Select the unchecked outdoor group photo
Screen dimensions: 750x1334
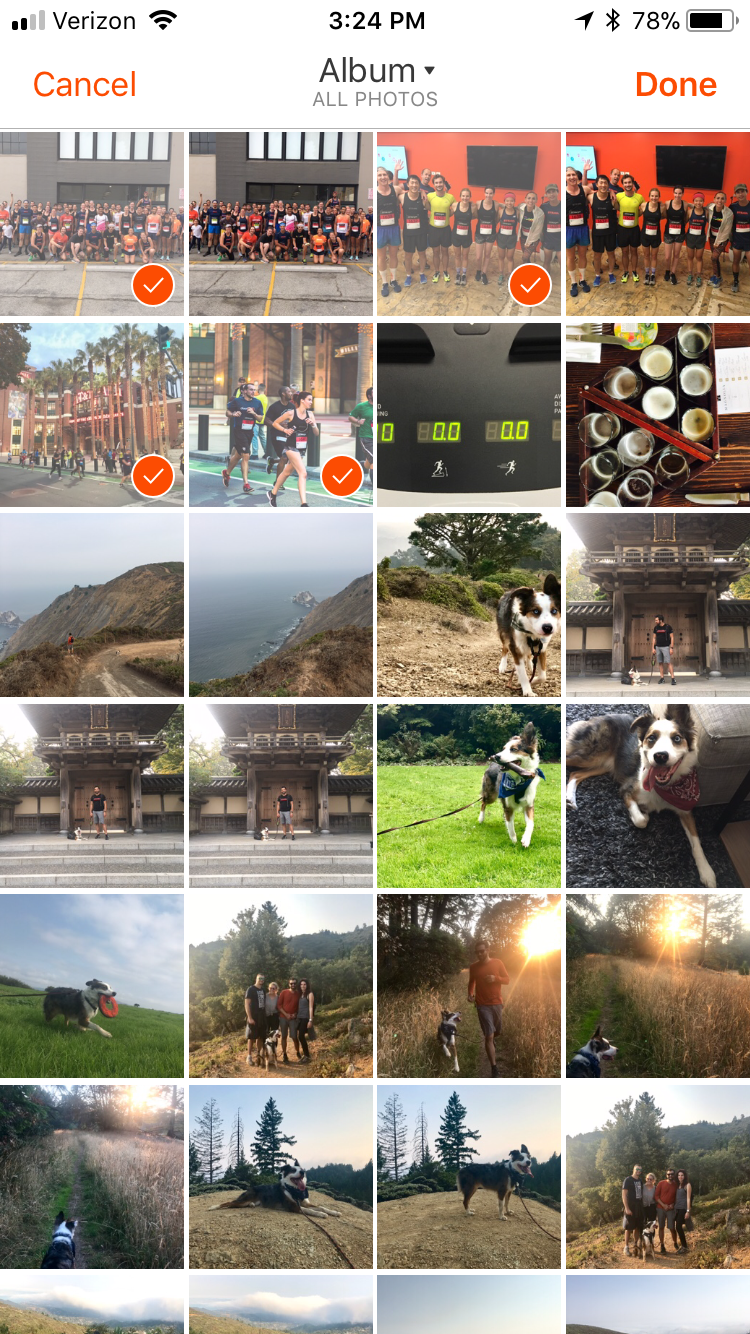point(281,224)
